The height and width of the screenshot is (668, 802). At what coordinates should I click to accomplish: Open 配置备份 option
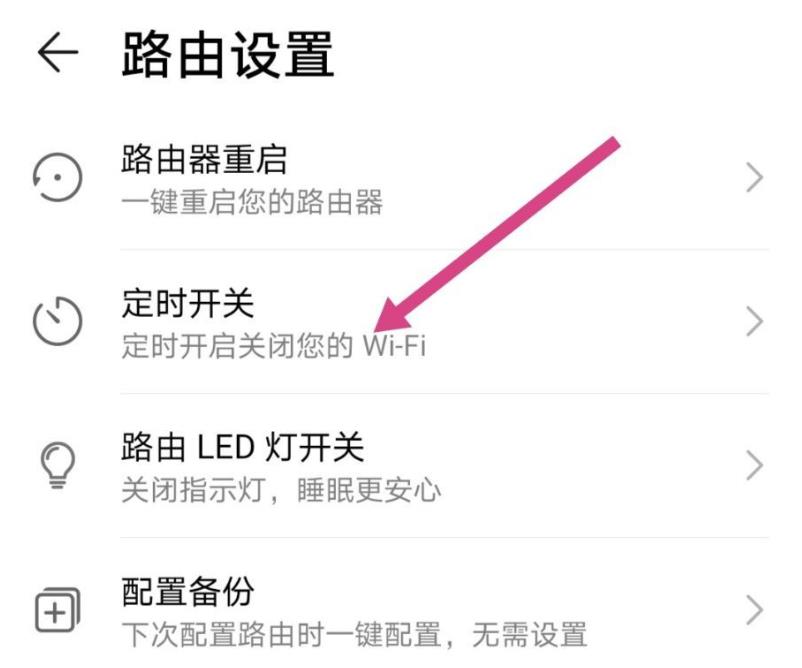pyautogui.click(x=400, y=610)
